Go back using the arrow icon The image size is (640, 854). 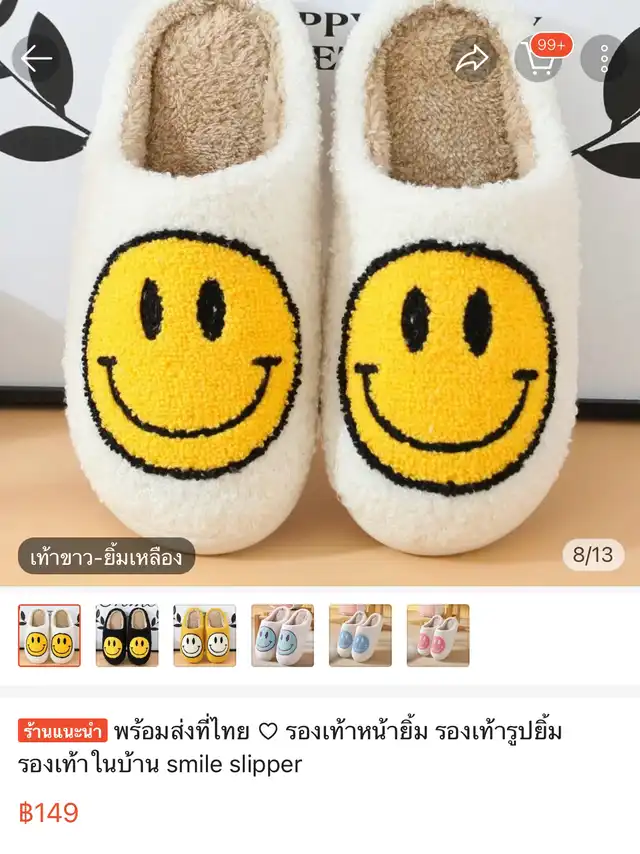pyautogui.click(x=37, y=60)
